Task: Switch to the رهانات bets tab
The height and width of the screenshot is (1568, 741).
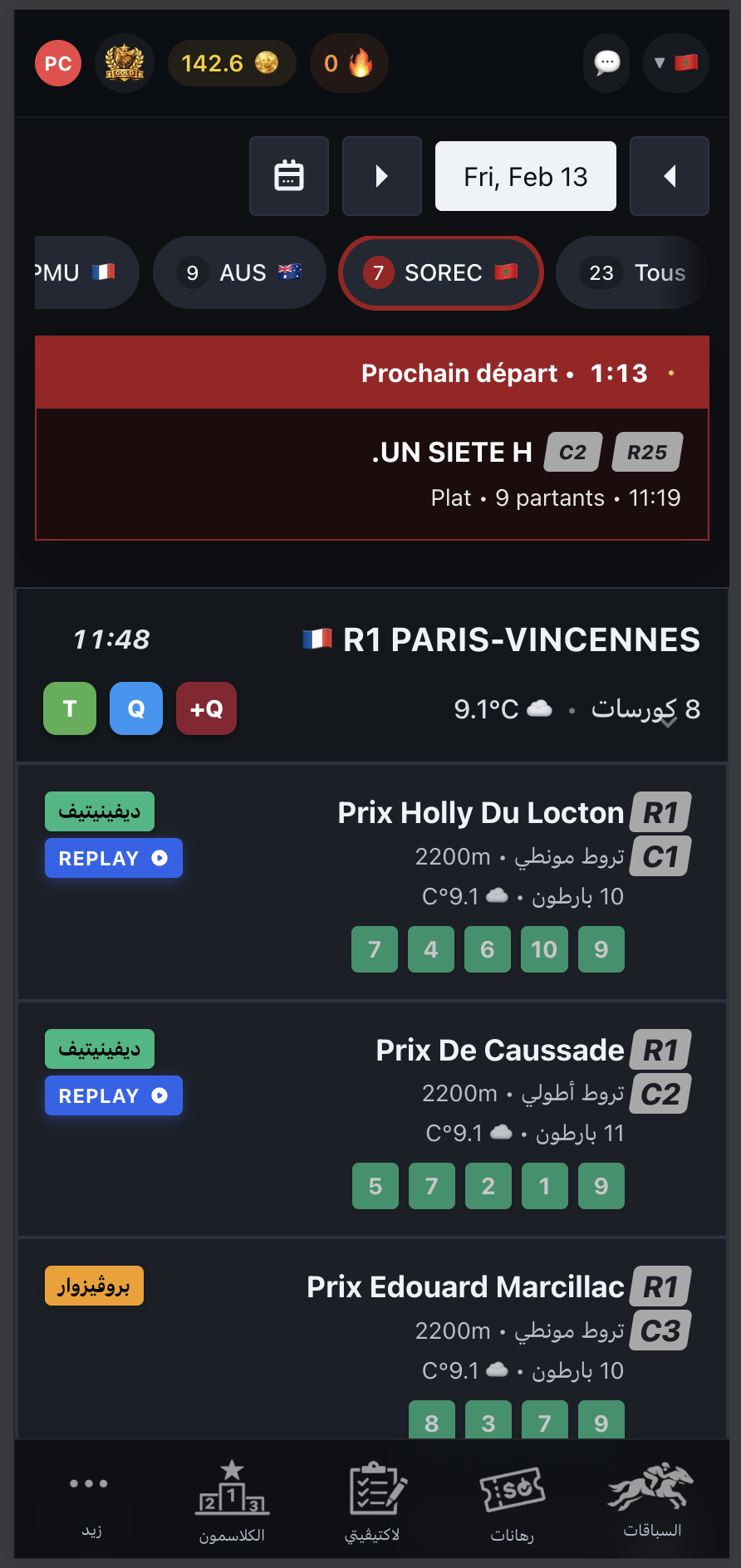Action: 513,1502
